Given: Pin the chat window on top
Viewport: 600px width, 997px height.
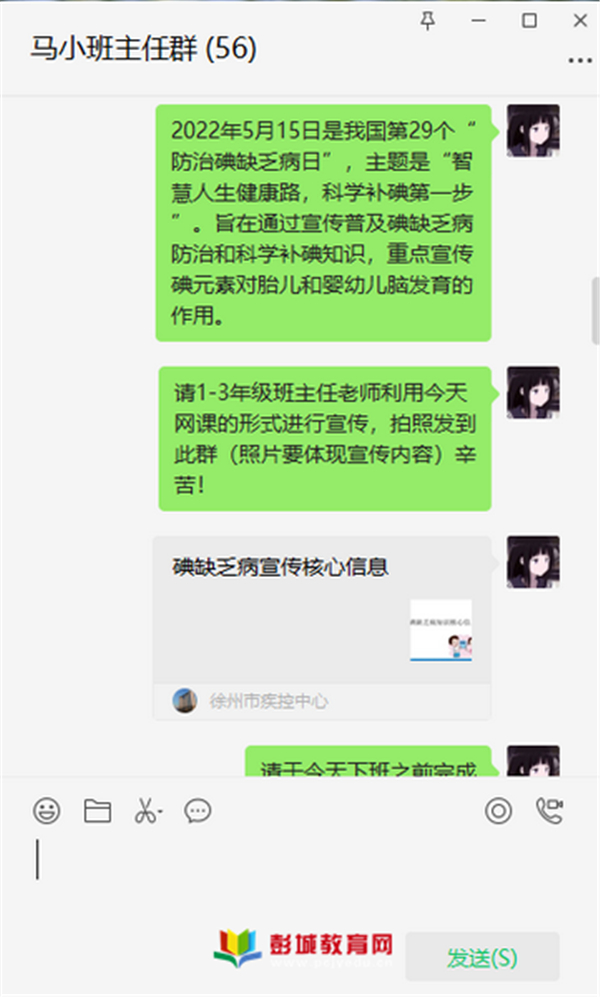Looking at the screenshot, I should (428, 22).
